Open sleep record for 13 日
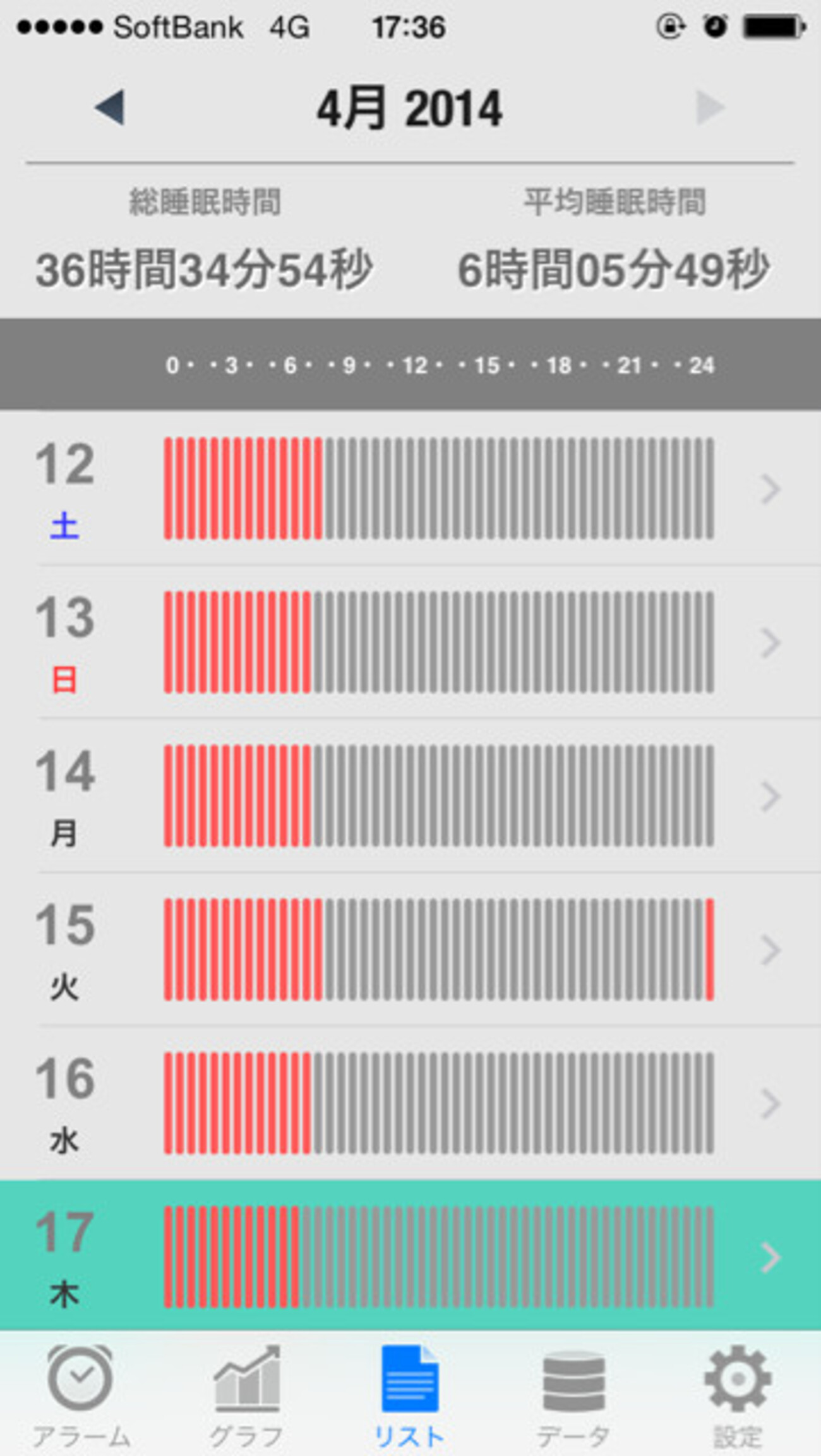821x1456 pixels. [410, 642]
